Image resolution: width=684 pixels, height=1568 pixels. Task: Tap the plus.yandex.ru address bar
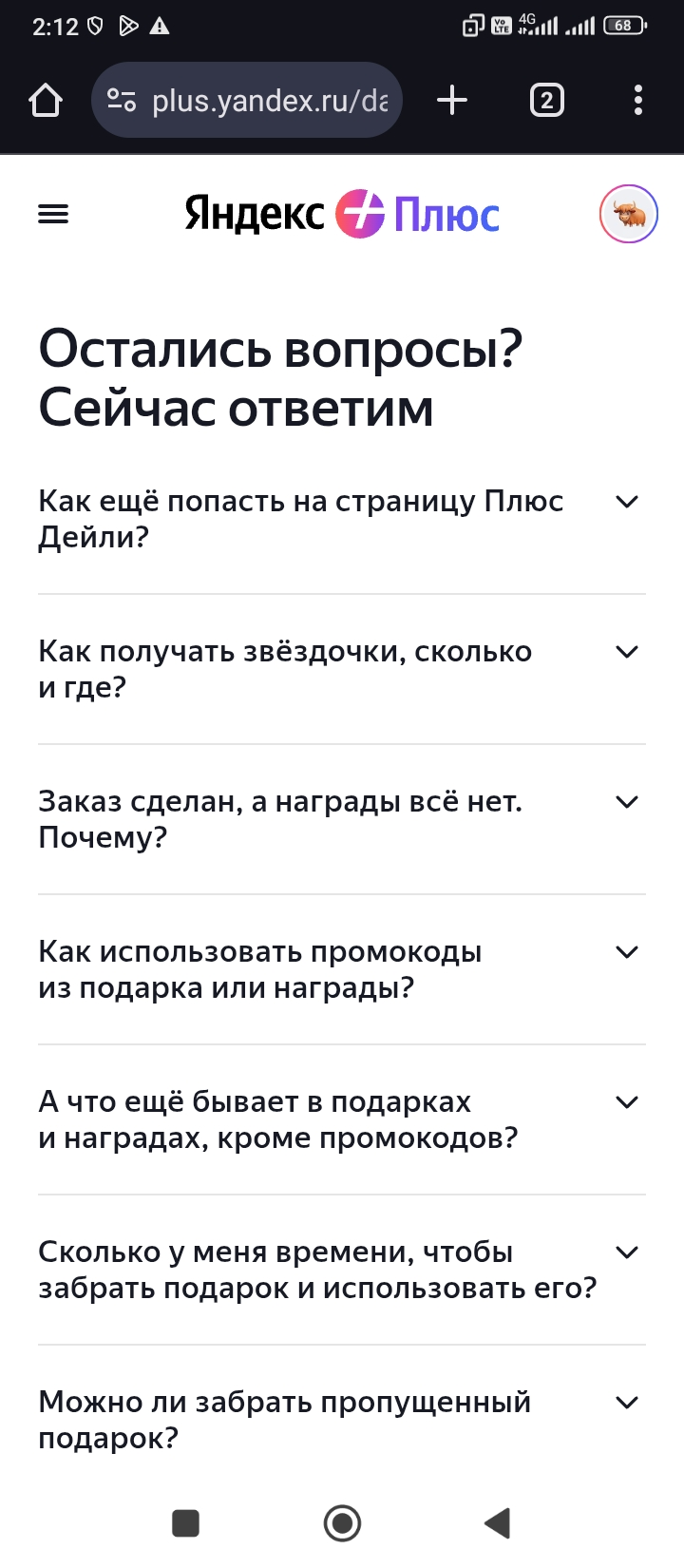tap(247, 100)
